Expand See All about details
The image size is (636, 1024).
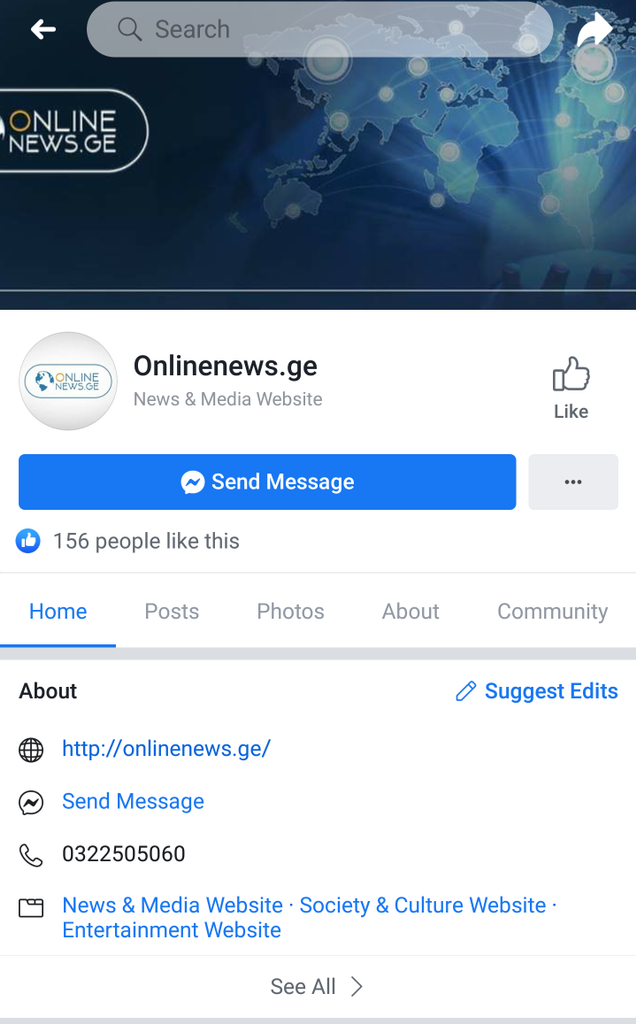click(317, 987)
